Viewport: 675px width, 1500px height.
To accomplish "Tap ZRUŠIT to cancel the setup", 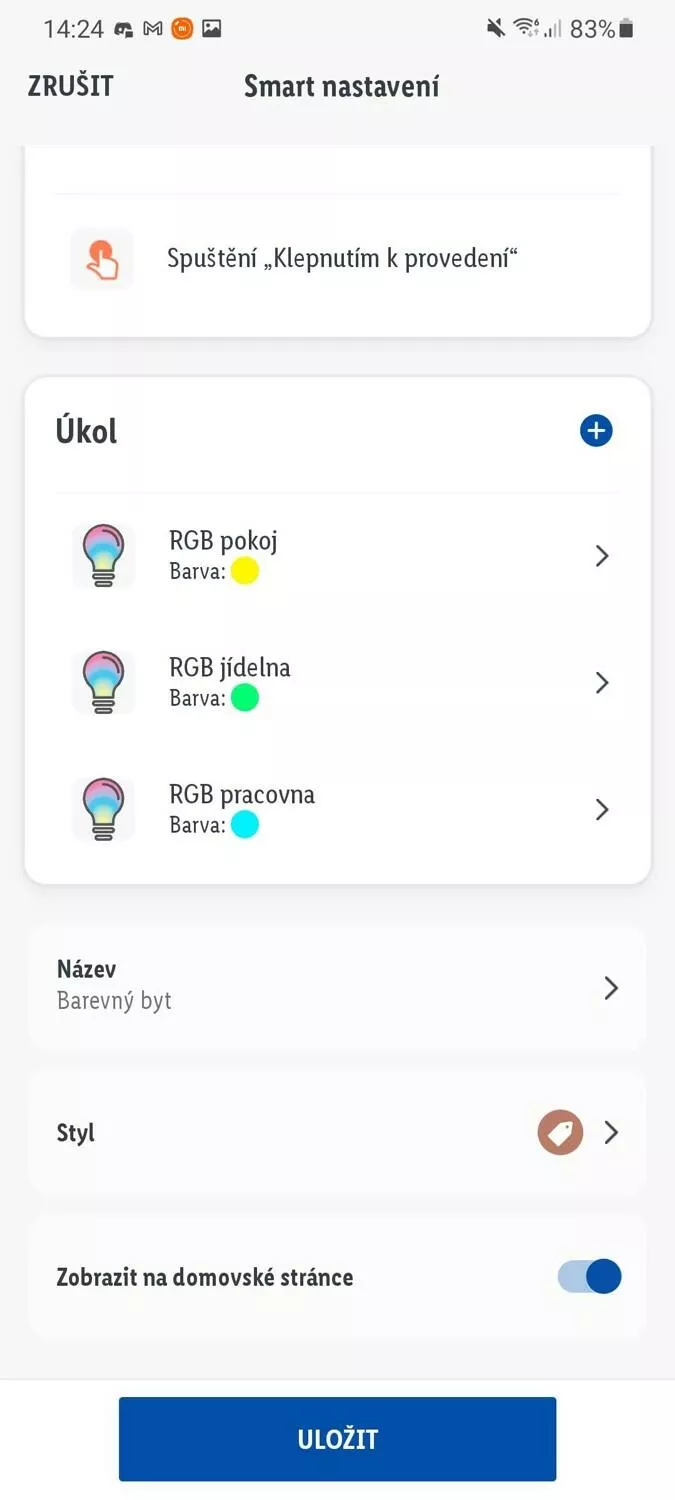I will pos(70,86).
